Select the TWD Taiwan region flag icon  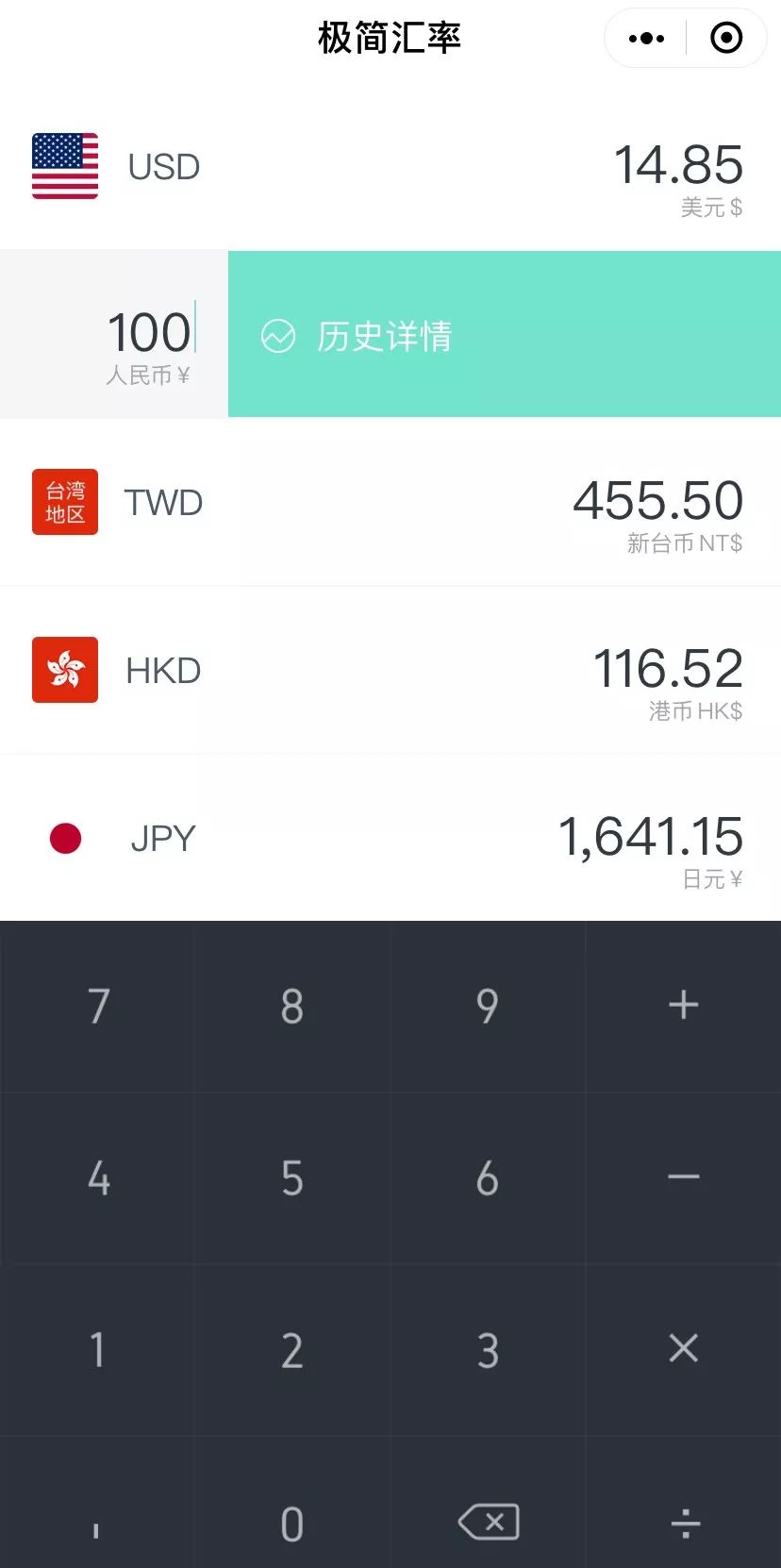[x=64, y=502]
